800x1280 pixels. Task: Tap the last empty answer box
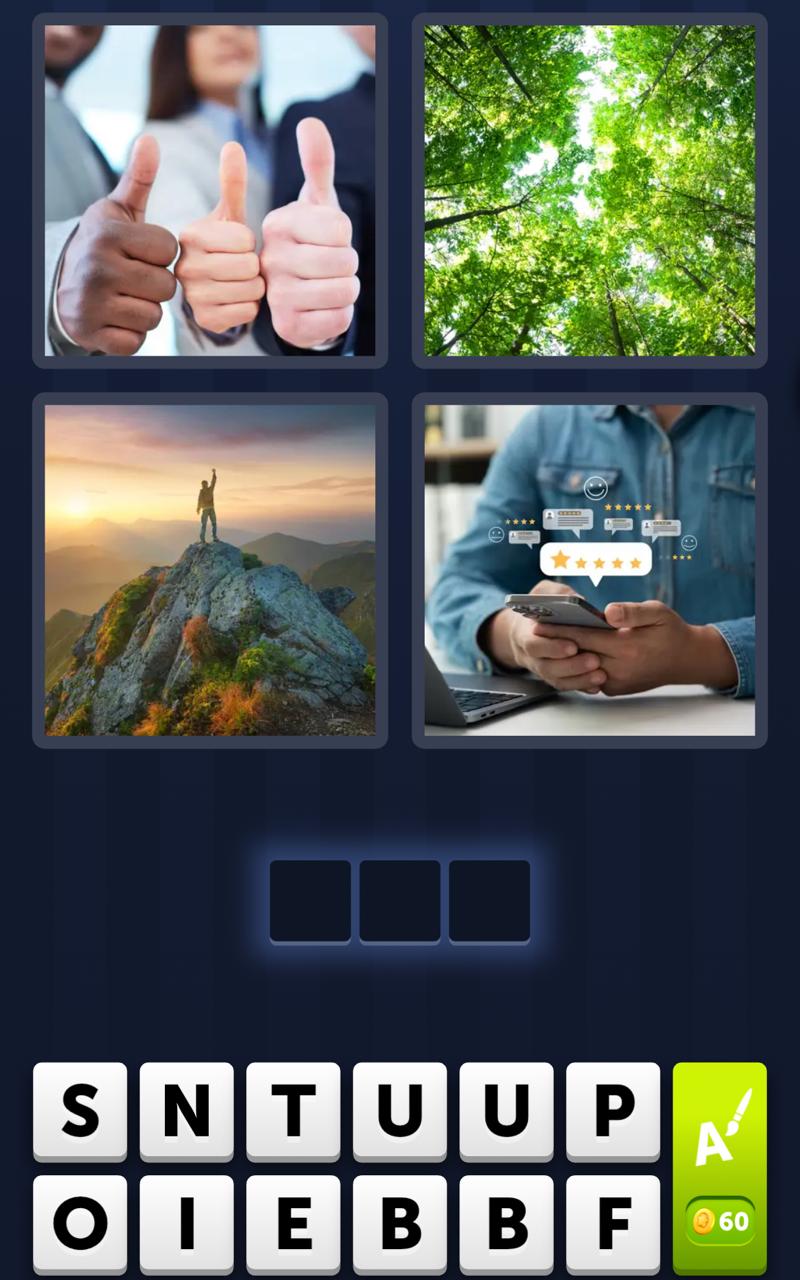(488, 899)
